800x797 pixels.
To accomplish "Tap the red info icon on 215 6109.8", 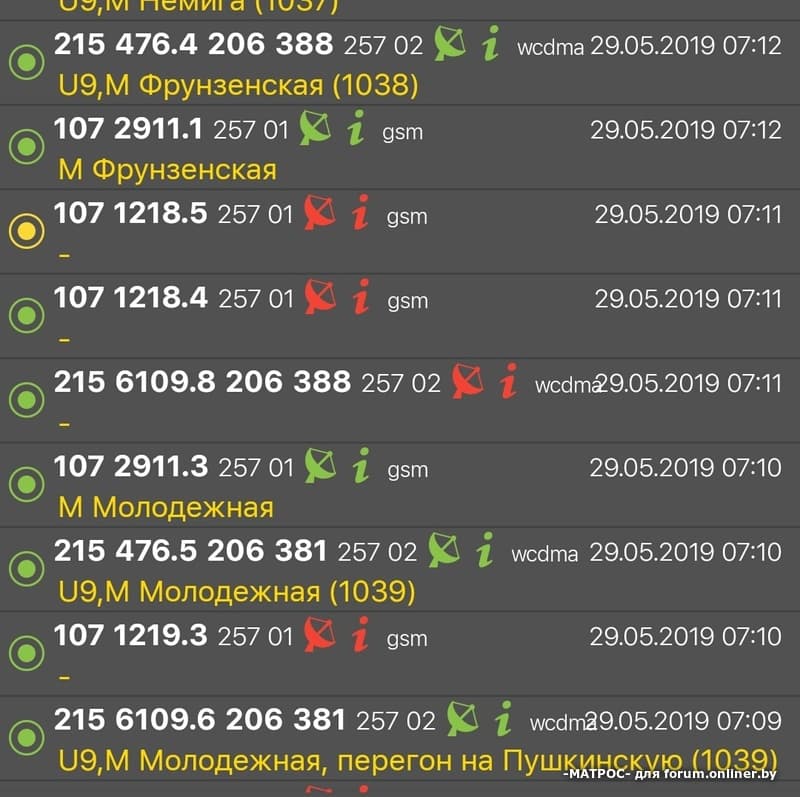I will coord(509,381).
